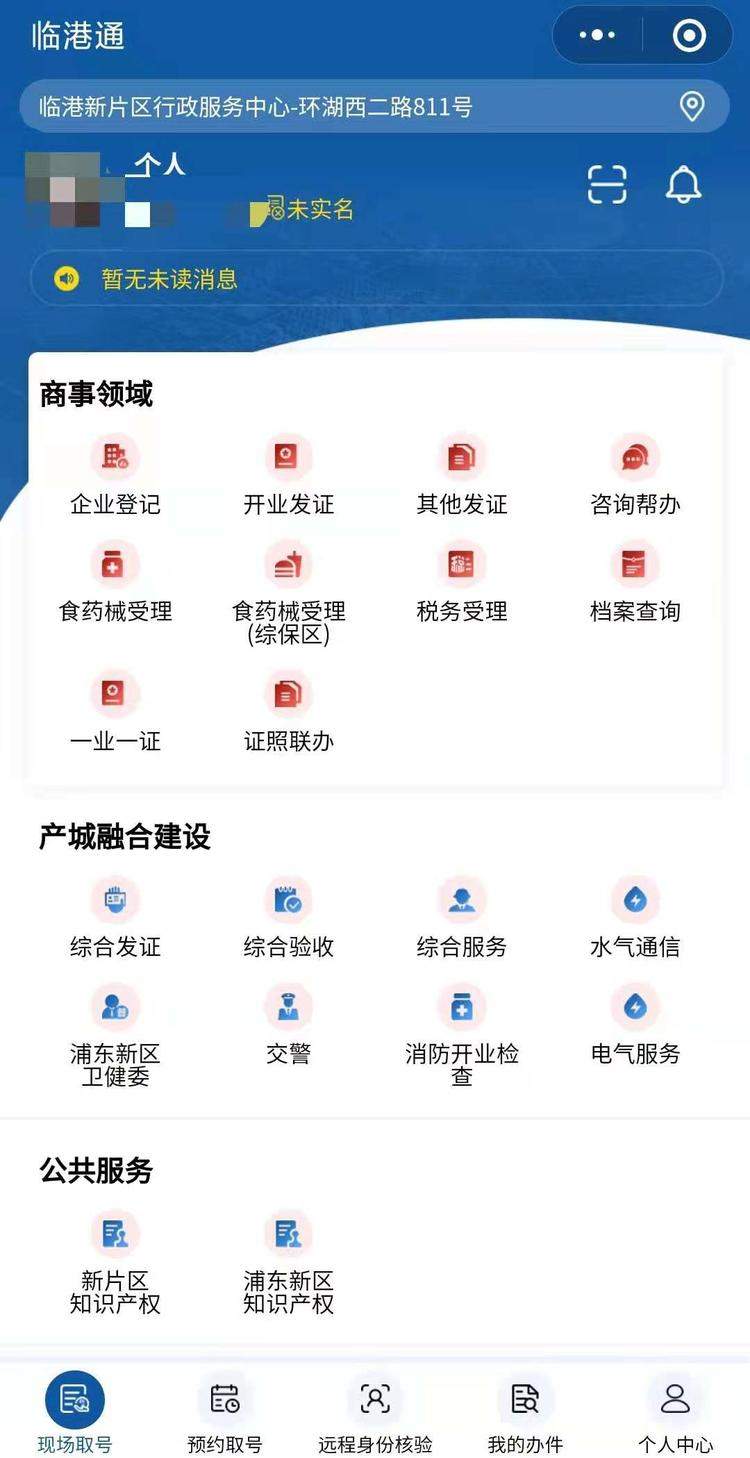
Task: Open 水气通信 service
Action: [x=635, y=918]
